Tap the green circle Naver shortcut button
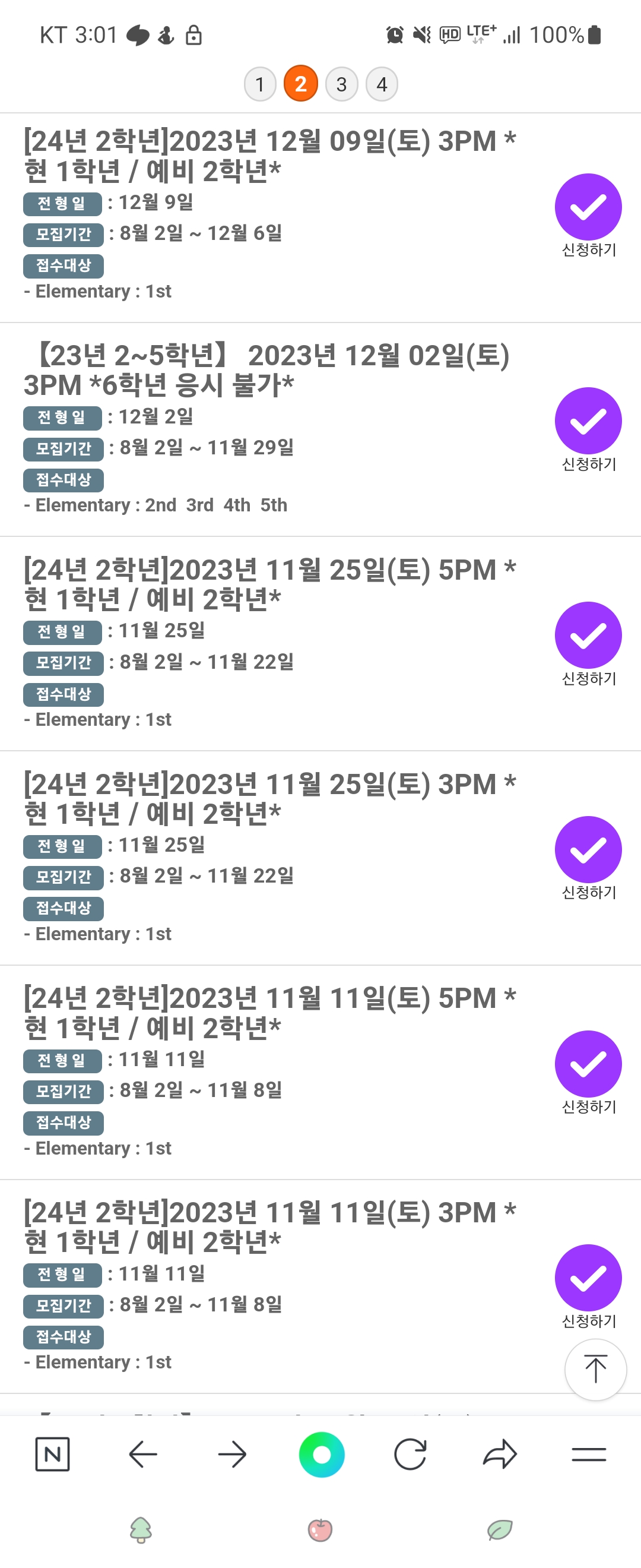 point(323,1455)
